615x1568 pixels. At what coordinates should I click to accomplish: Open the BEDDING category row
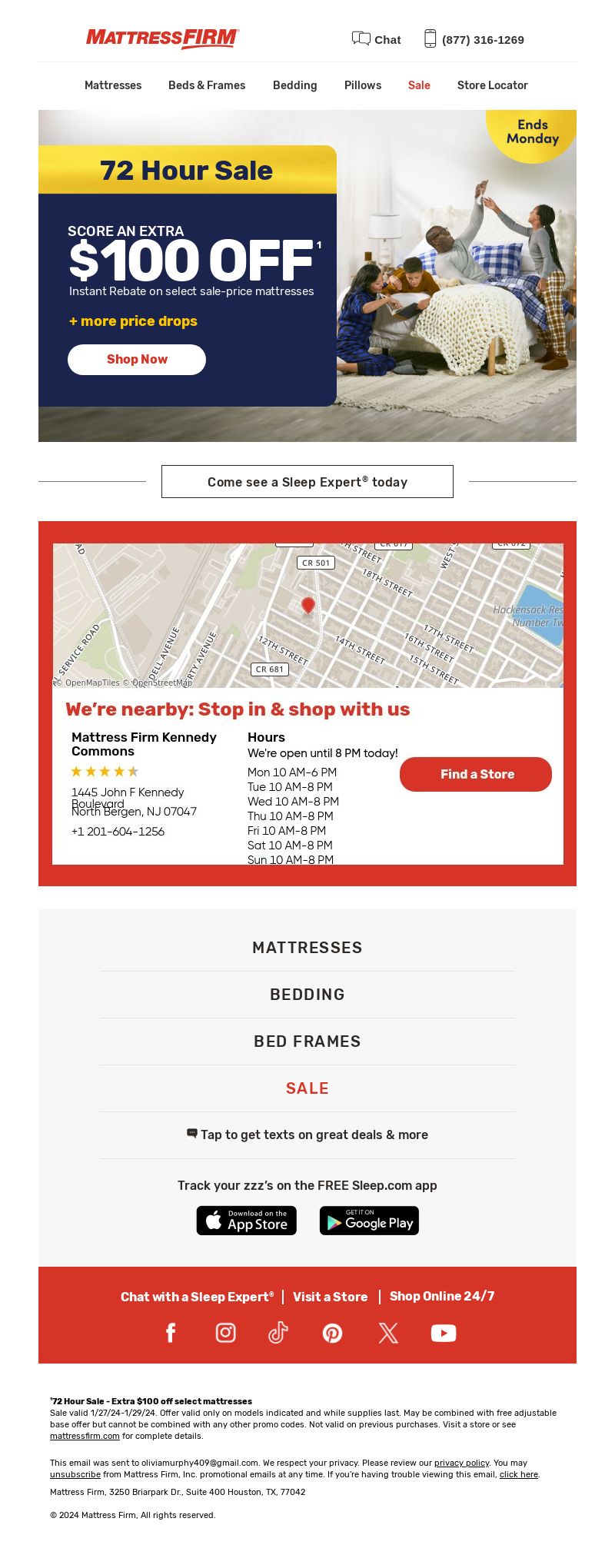(x=307, y=995)
